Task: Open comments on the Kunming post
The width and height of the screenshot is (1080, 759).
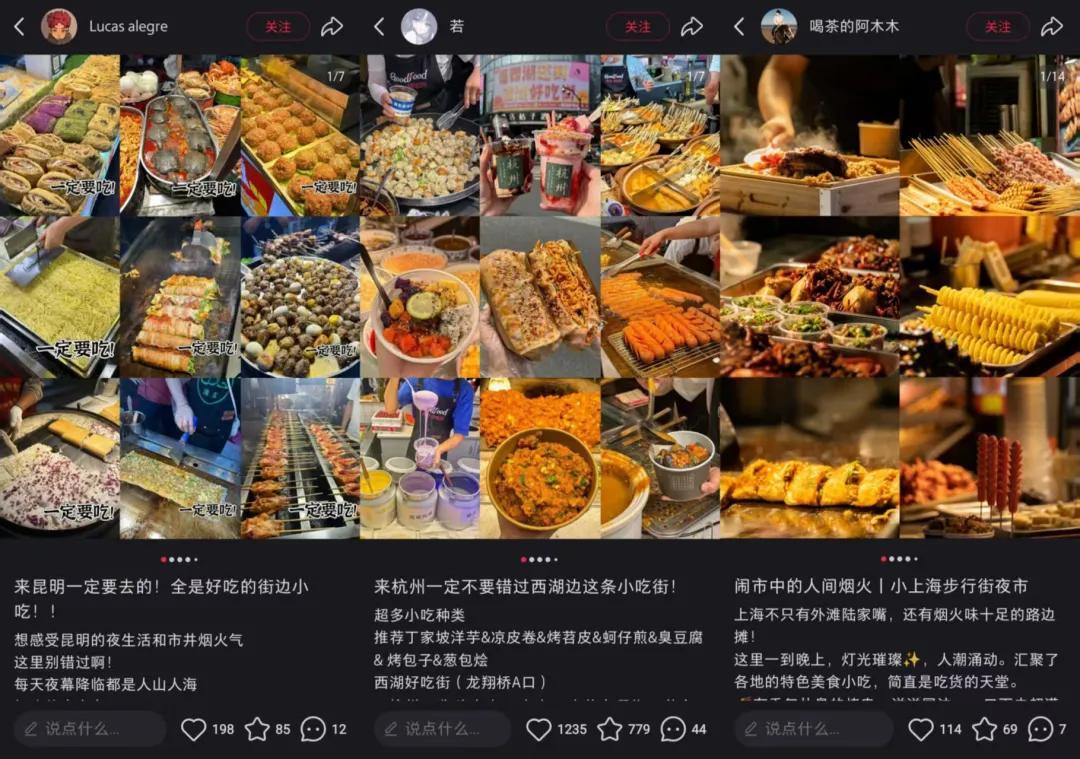Action: 313,729
